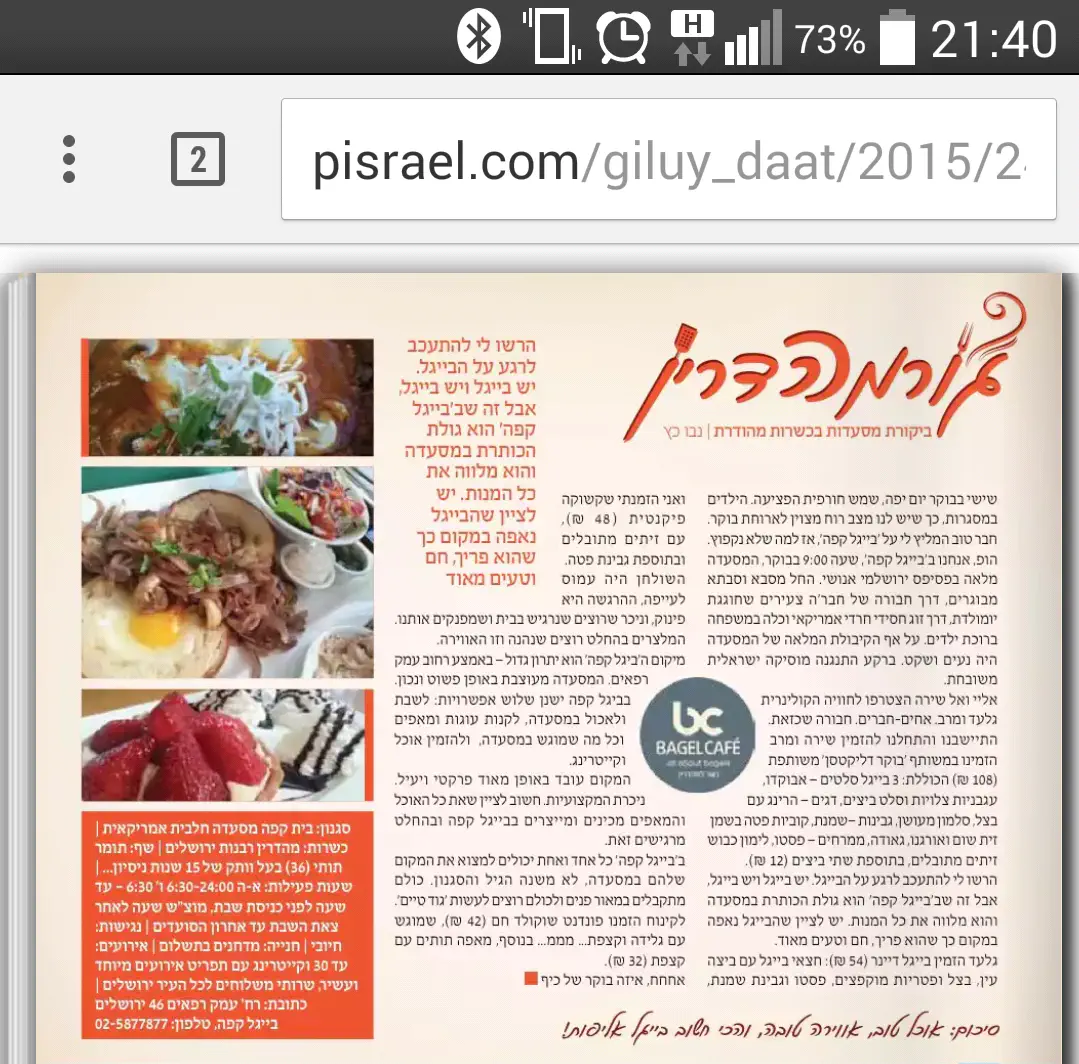Open the browser overflow menu
This screenshot has height=1064, width=1079.
coord(68,159)
